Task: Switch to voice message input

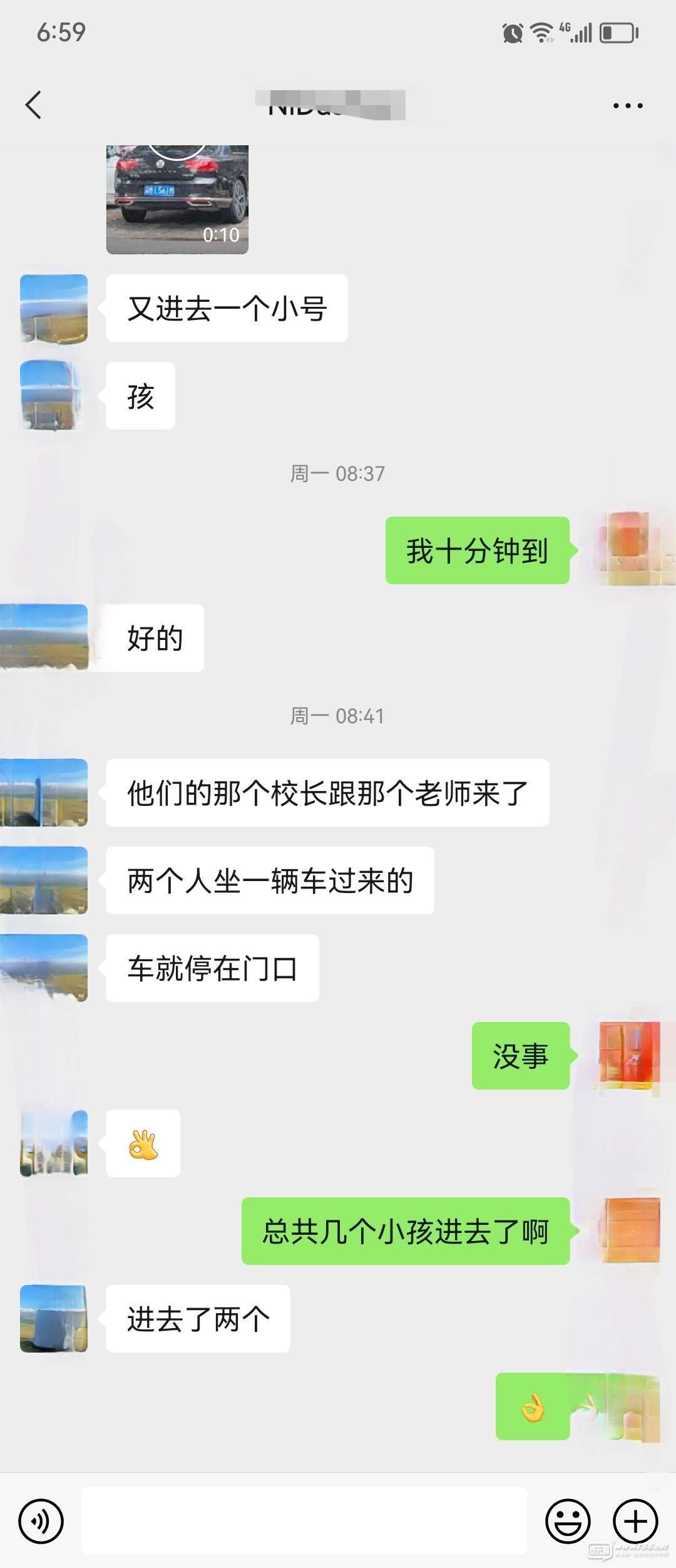Action: 41,1521
